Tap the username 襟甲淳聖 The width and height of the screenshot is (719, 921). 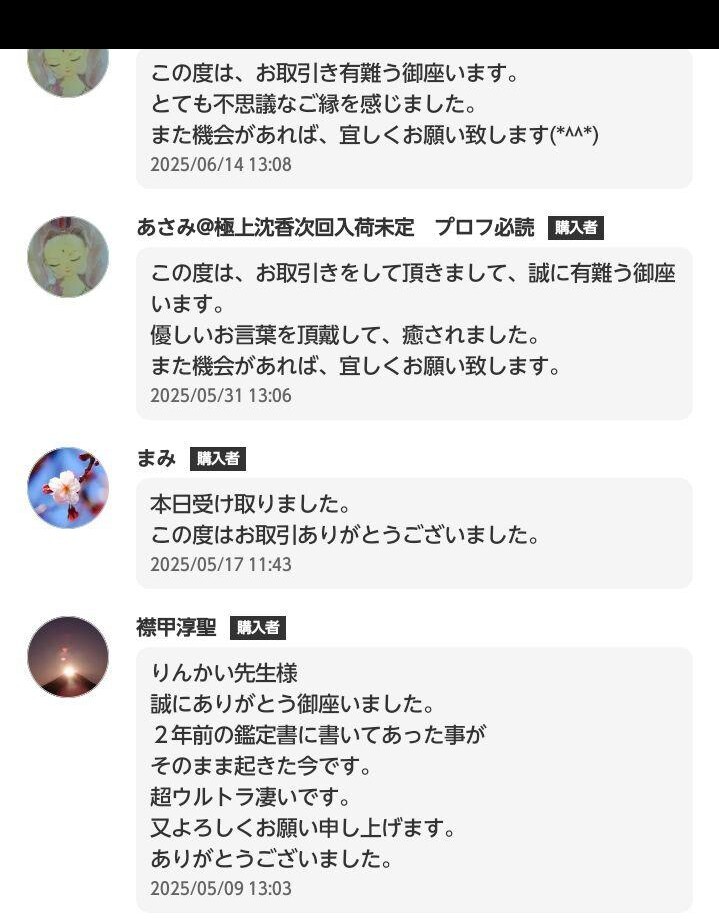pos(176,627)
